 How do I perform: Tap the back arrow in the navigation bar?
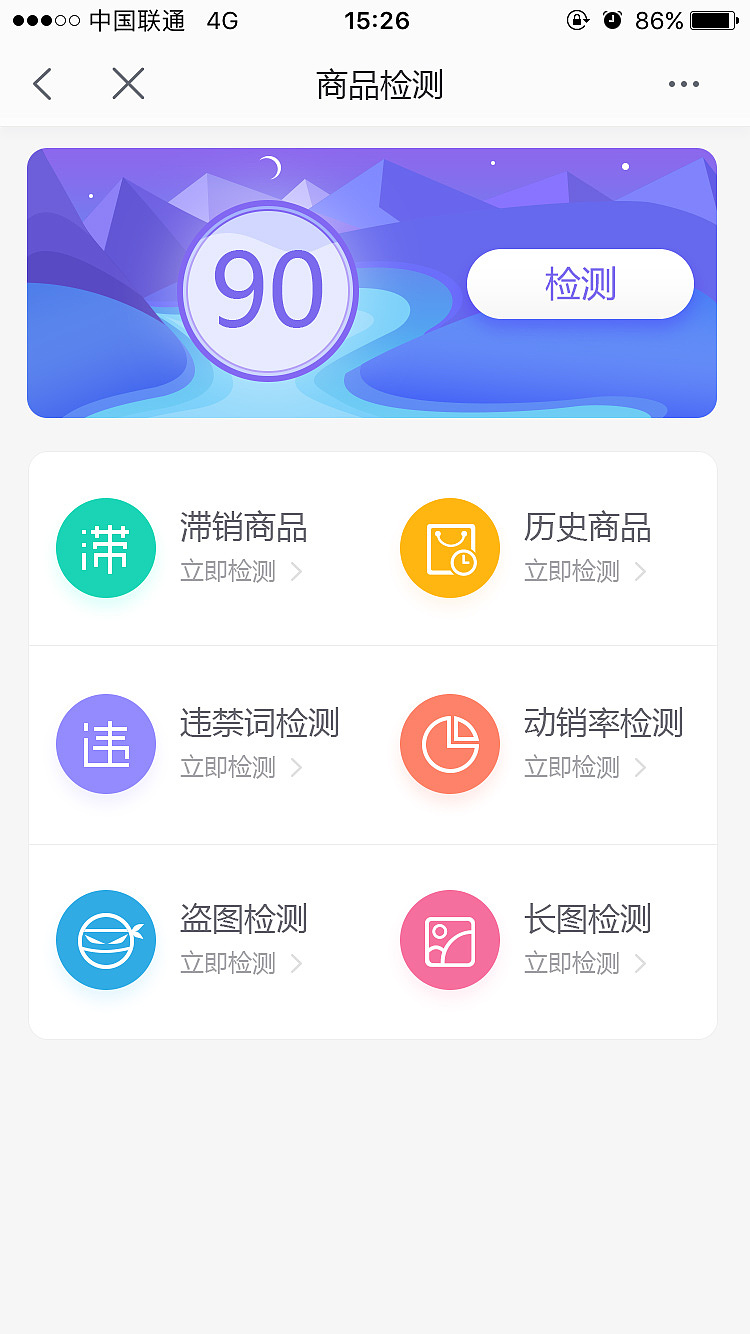pos(41,84)
